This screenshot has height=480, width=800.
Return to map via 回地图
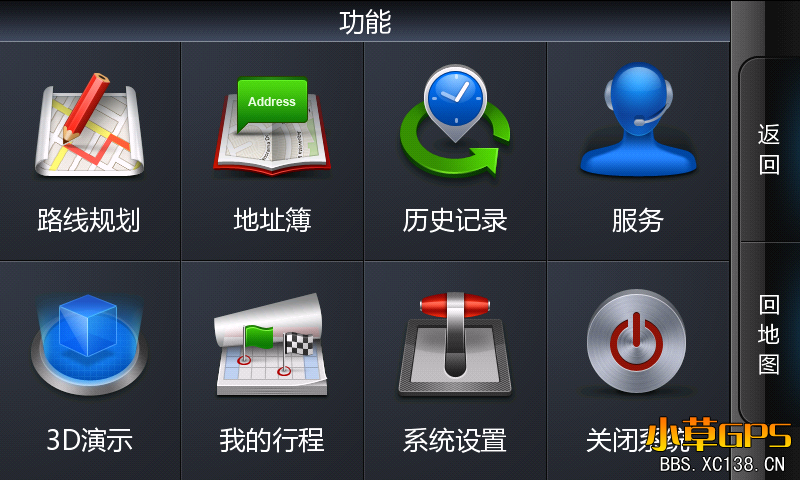pos(768,335)
